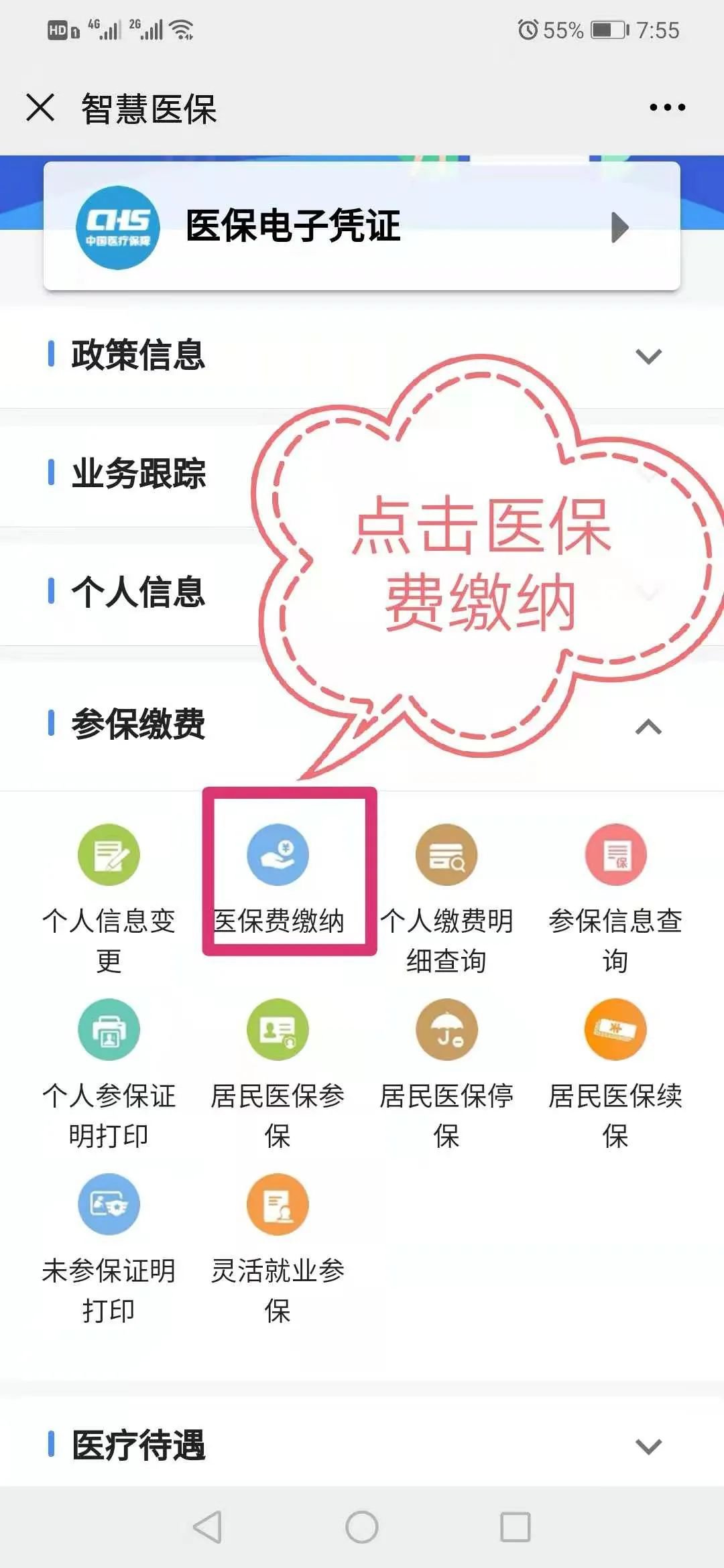
Task: Expand the 医疗待遇 section
Action: [x=648, y=1446]
